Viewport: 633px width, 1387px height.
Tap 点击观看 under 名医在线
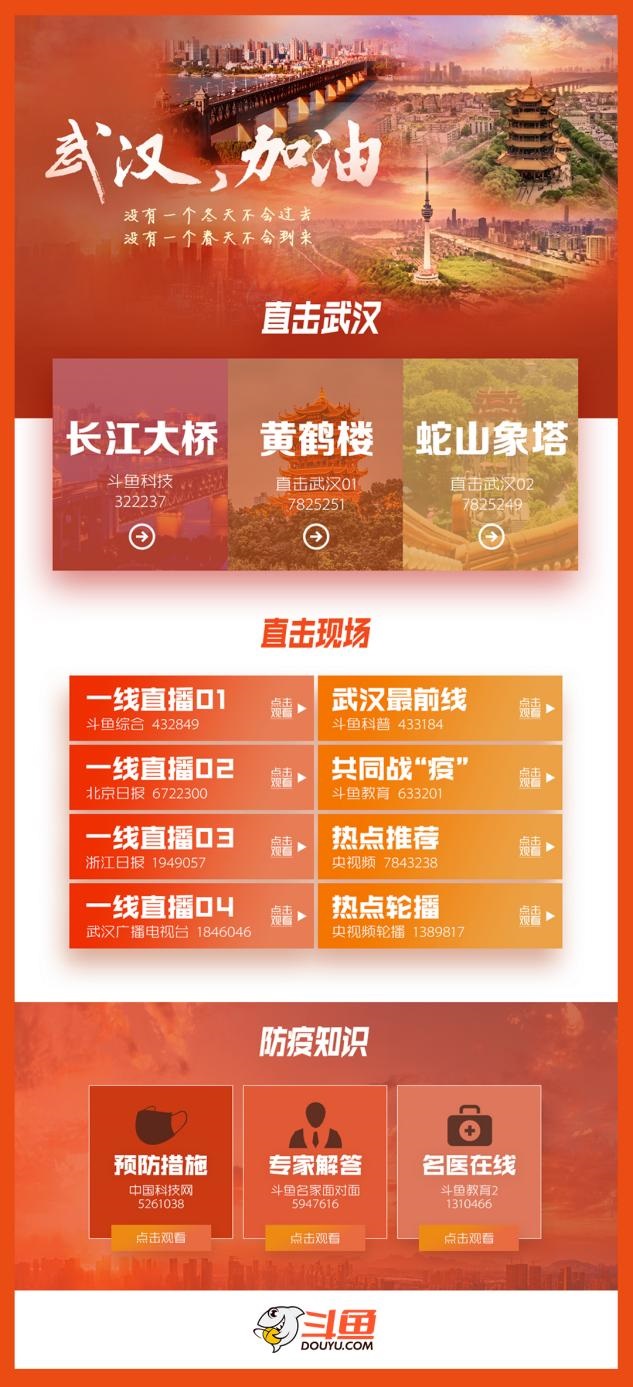pos(469,1237)
